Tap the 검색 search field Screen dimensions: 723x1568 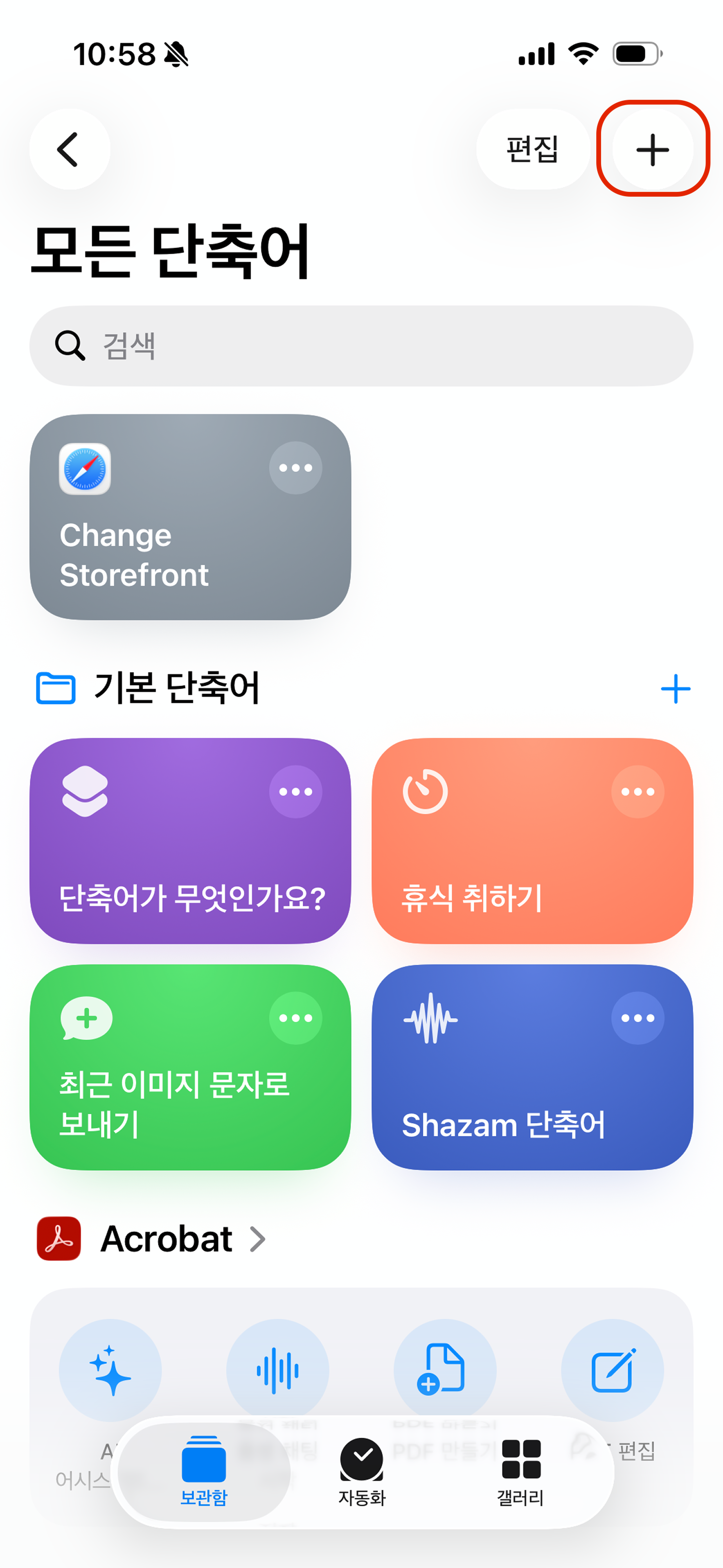point(361,345)
